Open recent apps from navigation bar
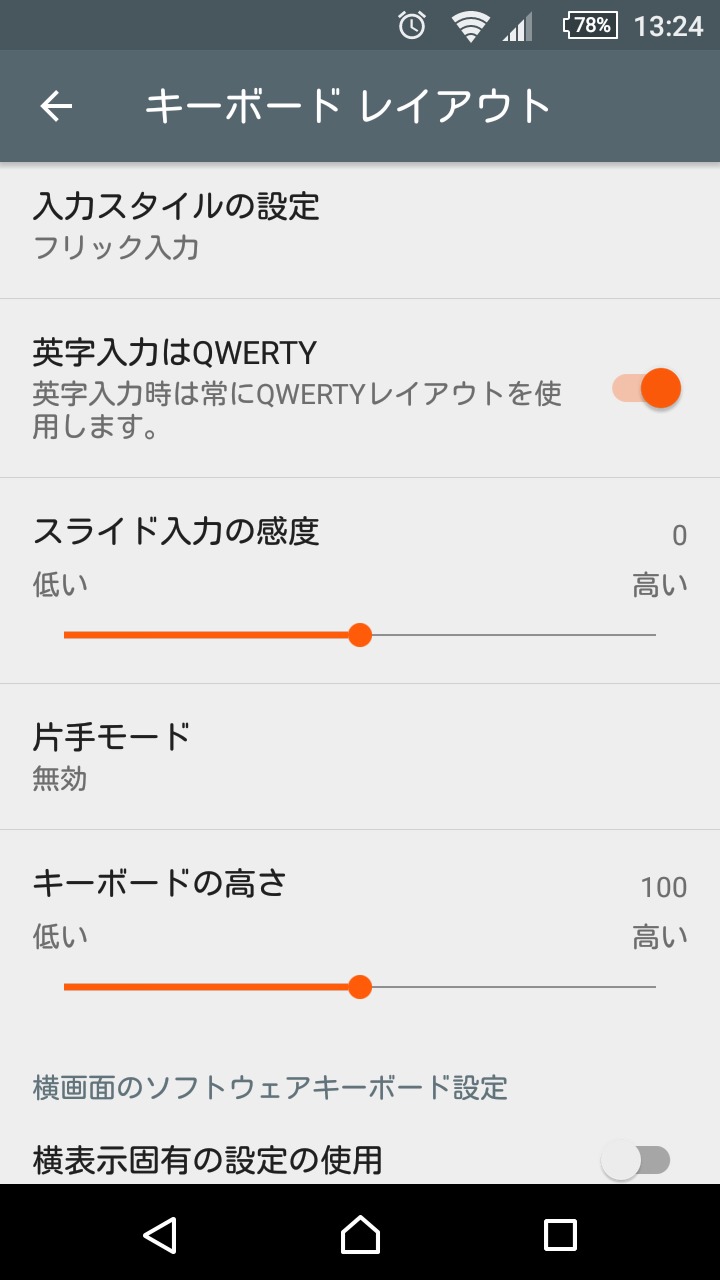Screen dimensions: 720x1280 coord(560,1235)
